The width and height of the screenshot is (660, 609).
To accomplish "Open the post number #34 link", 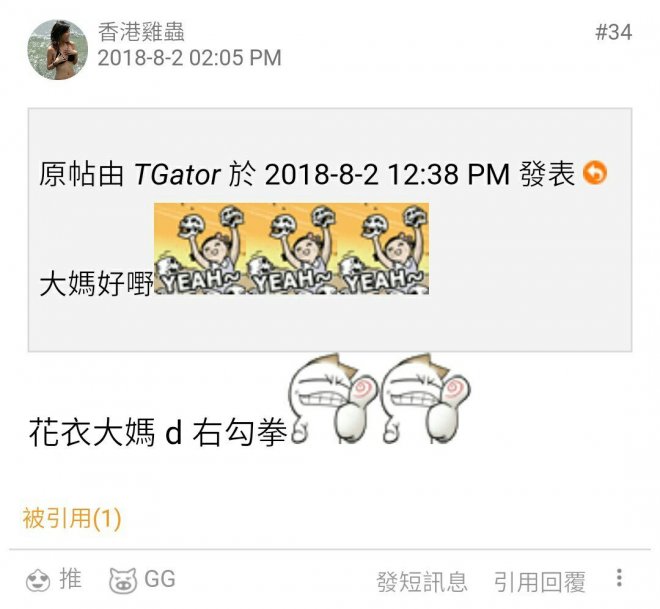I will point(613,33).
